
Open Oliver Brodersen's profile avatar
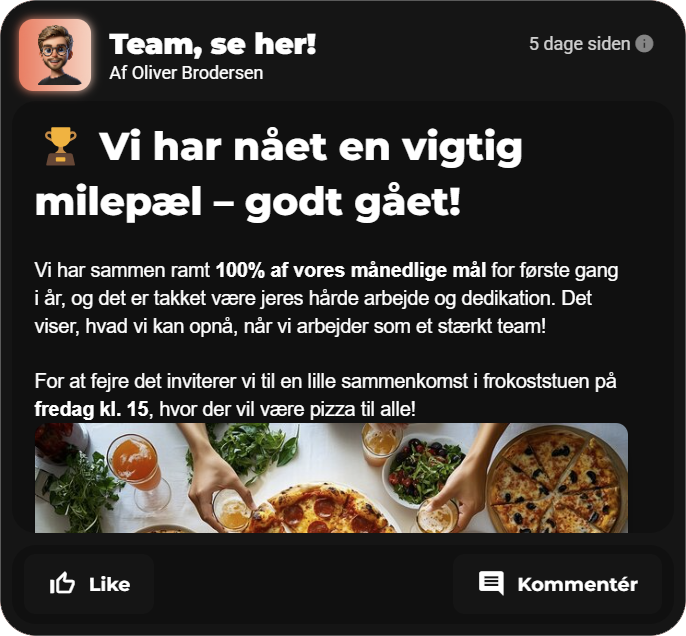click(x=55, y=54)
